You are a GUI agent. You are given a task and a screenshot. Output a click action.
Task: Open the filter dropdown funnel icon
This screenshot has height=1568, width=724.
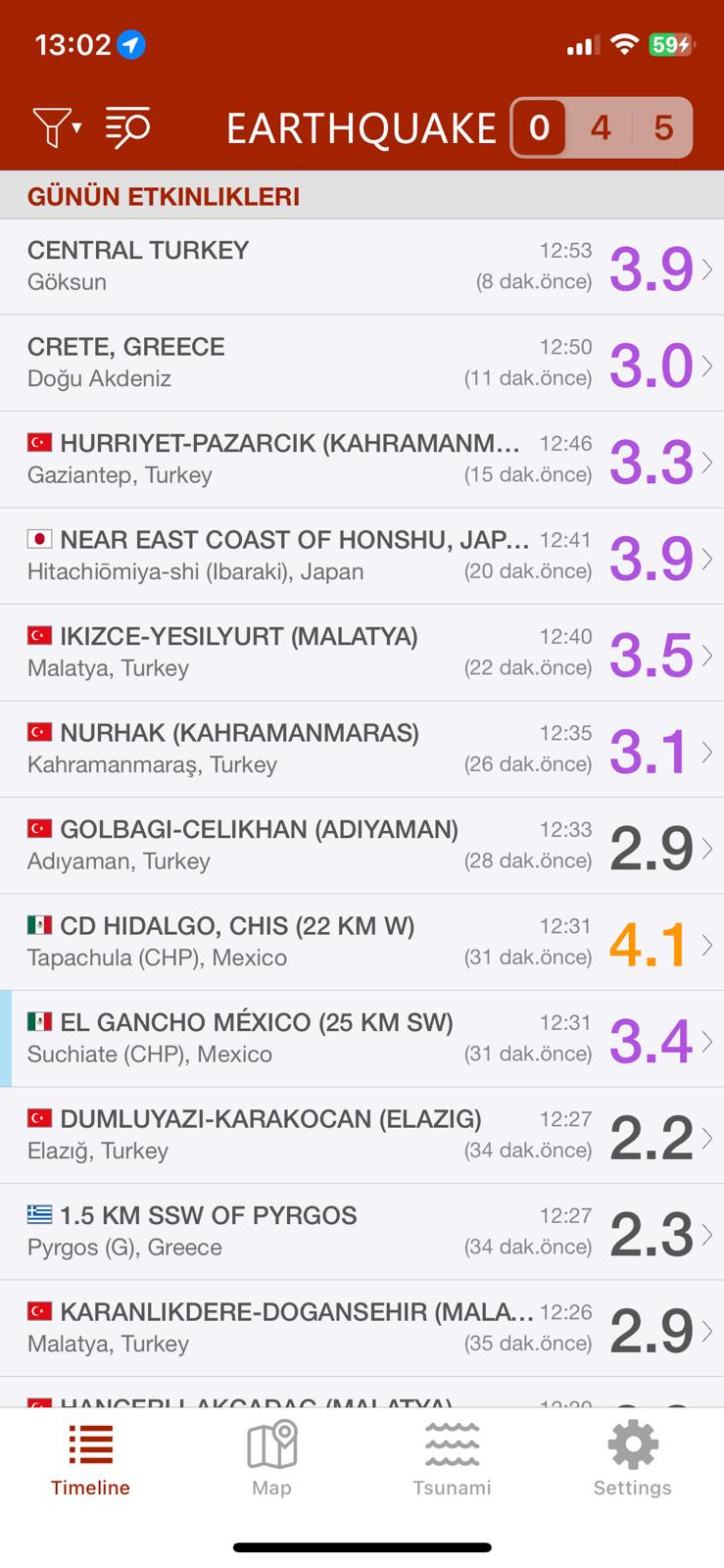click(x=57, y=127)
